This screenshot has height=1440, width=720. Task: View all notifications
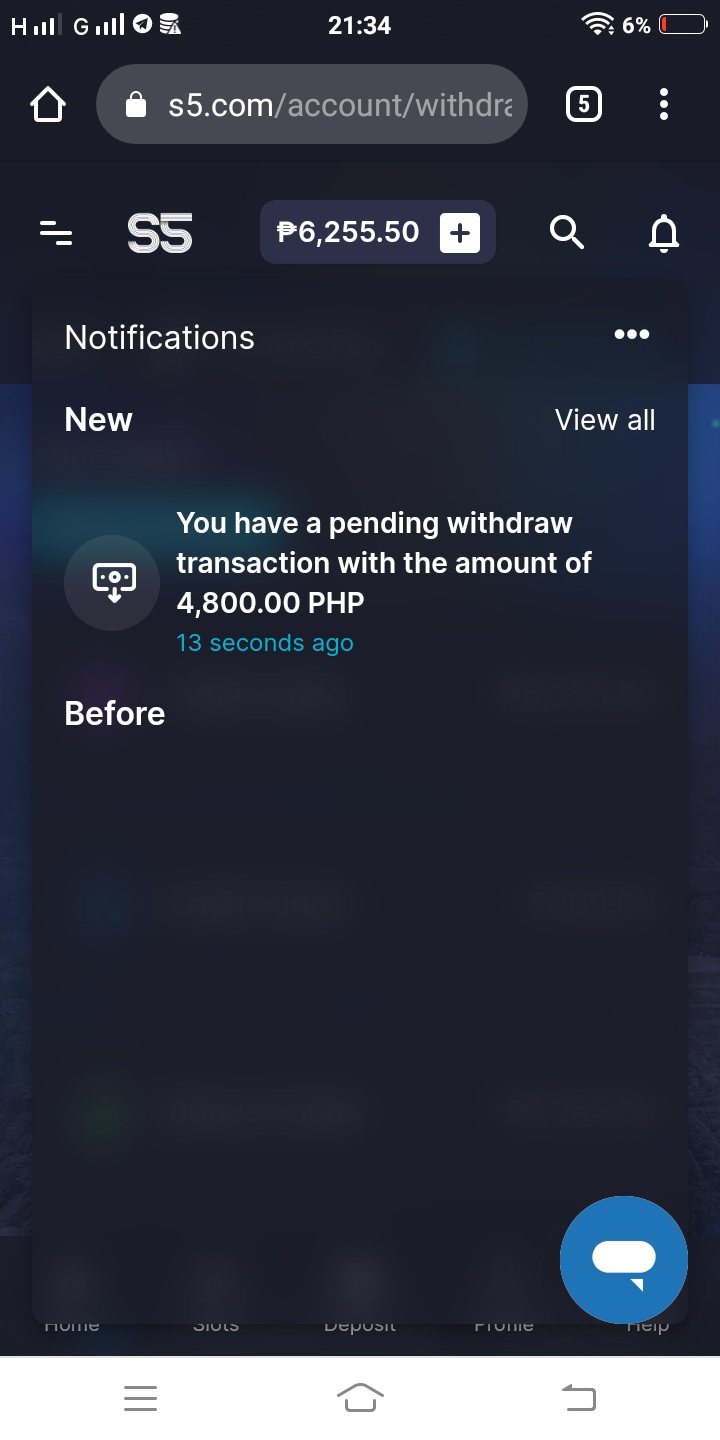pos(604,420)
